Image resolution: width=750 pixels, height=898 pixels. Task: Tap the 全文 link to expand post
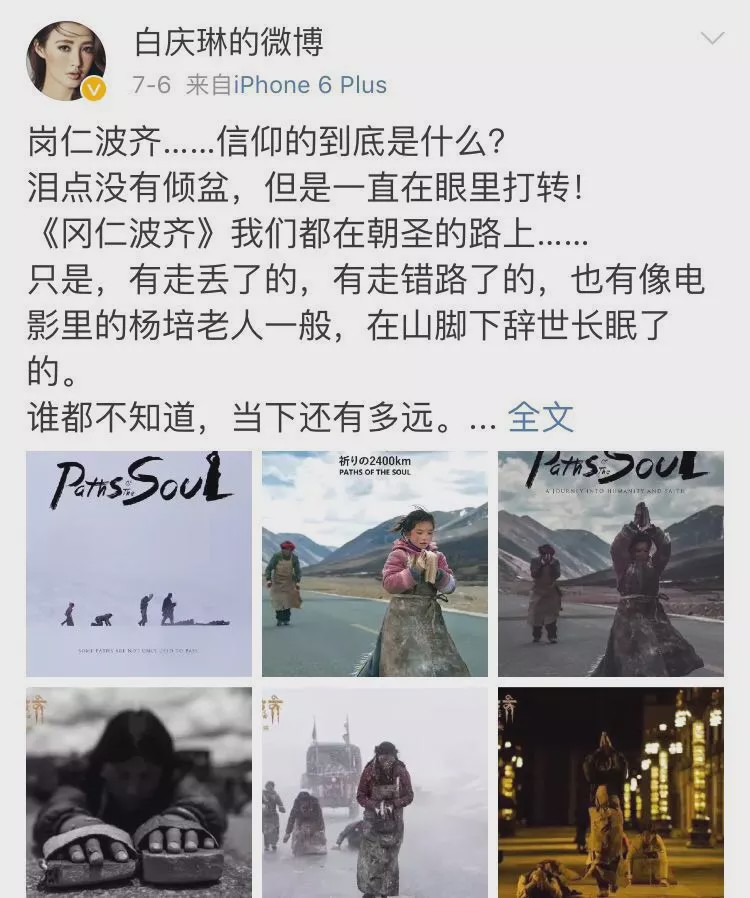click(541, 417)
